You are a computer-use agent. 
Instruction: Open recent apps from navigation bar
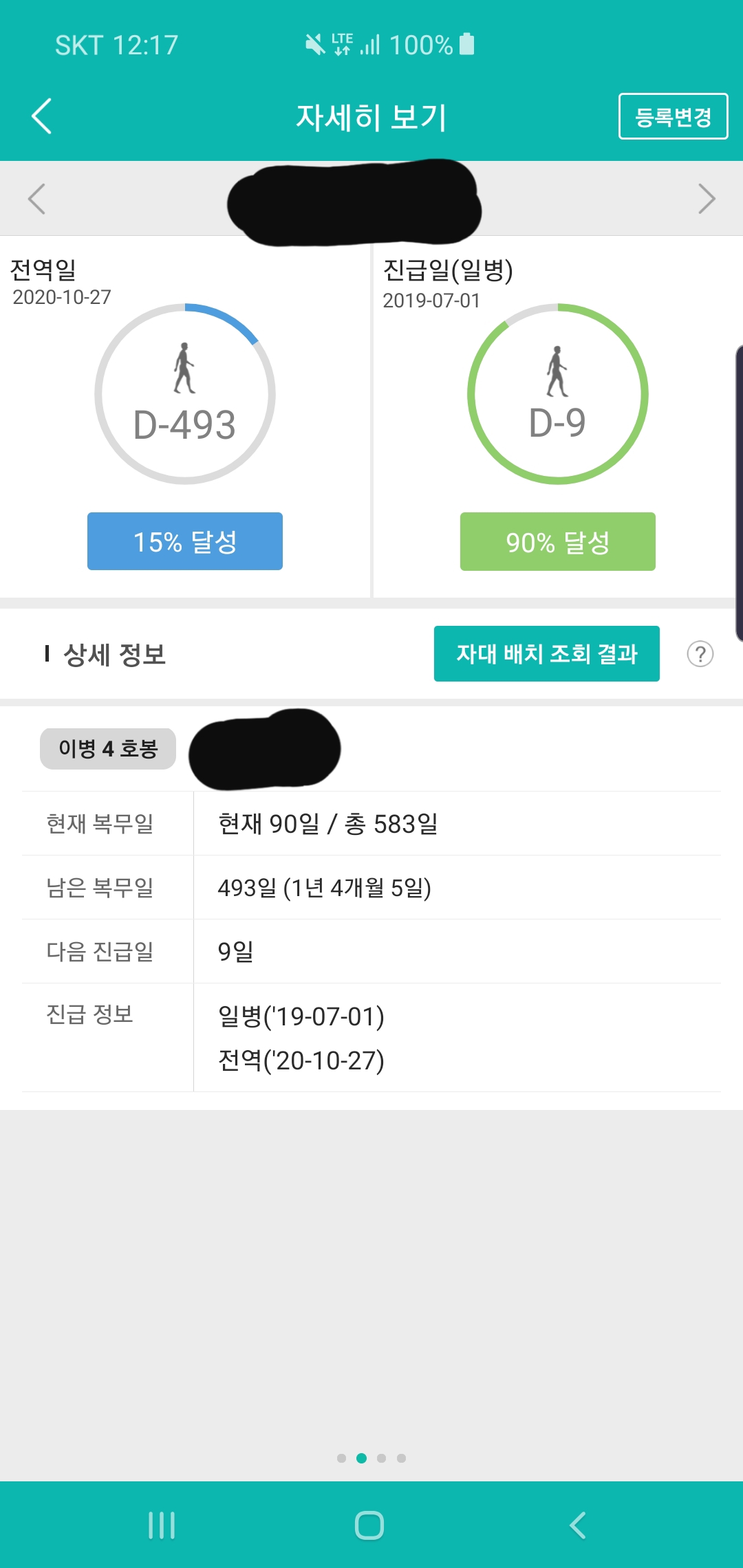(x=162, y=1525)
